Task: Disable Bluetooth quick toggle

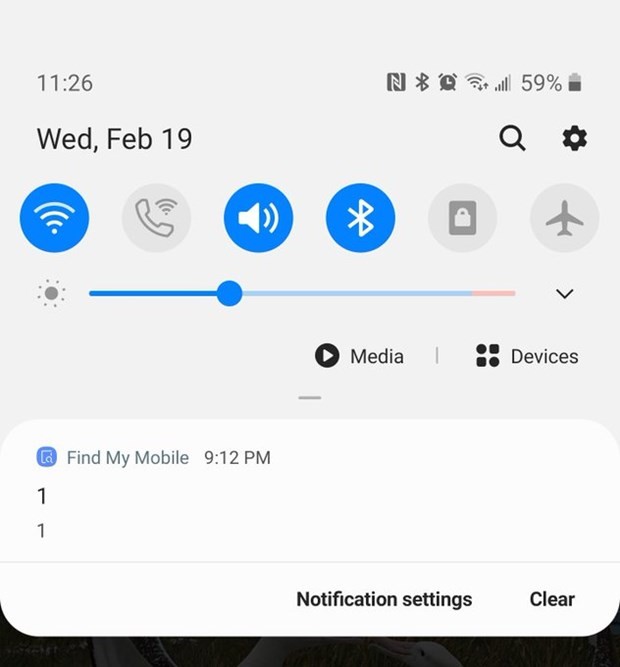Action: 360,218
